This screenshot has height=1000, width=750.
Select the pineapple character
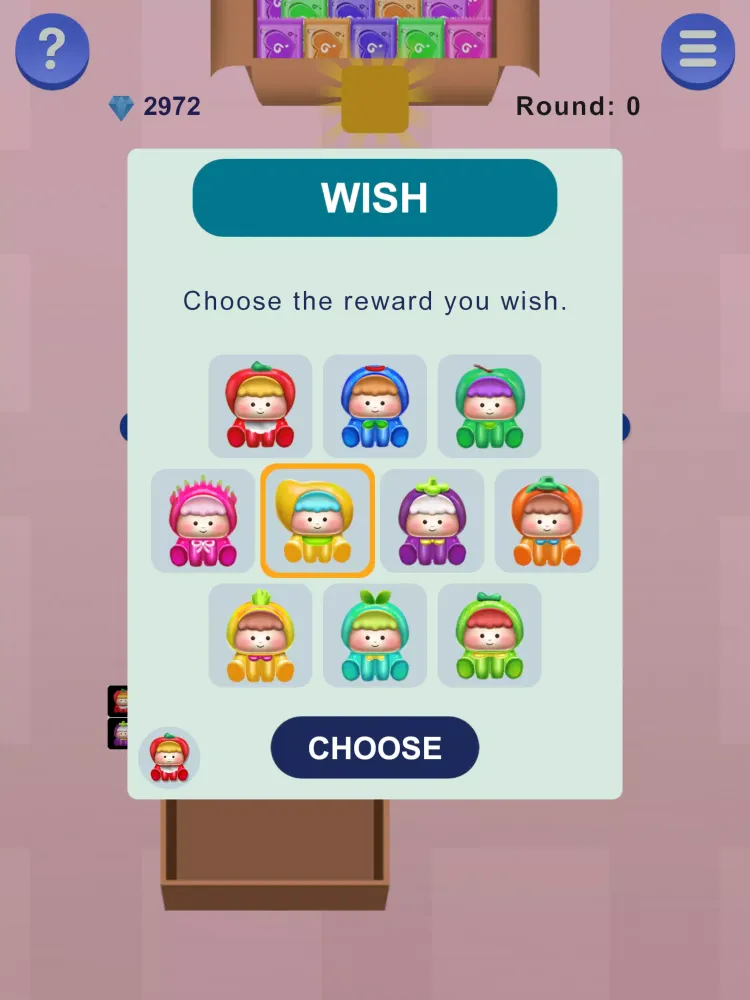pos(260,636)
